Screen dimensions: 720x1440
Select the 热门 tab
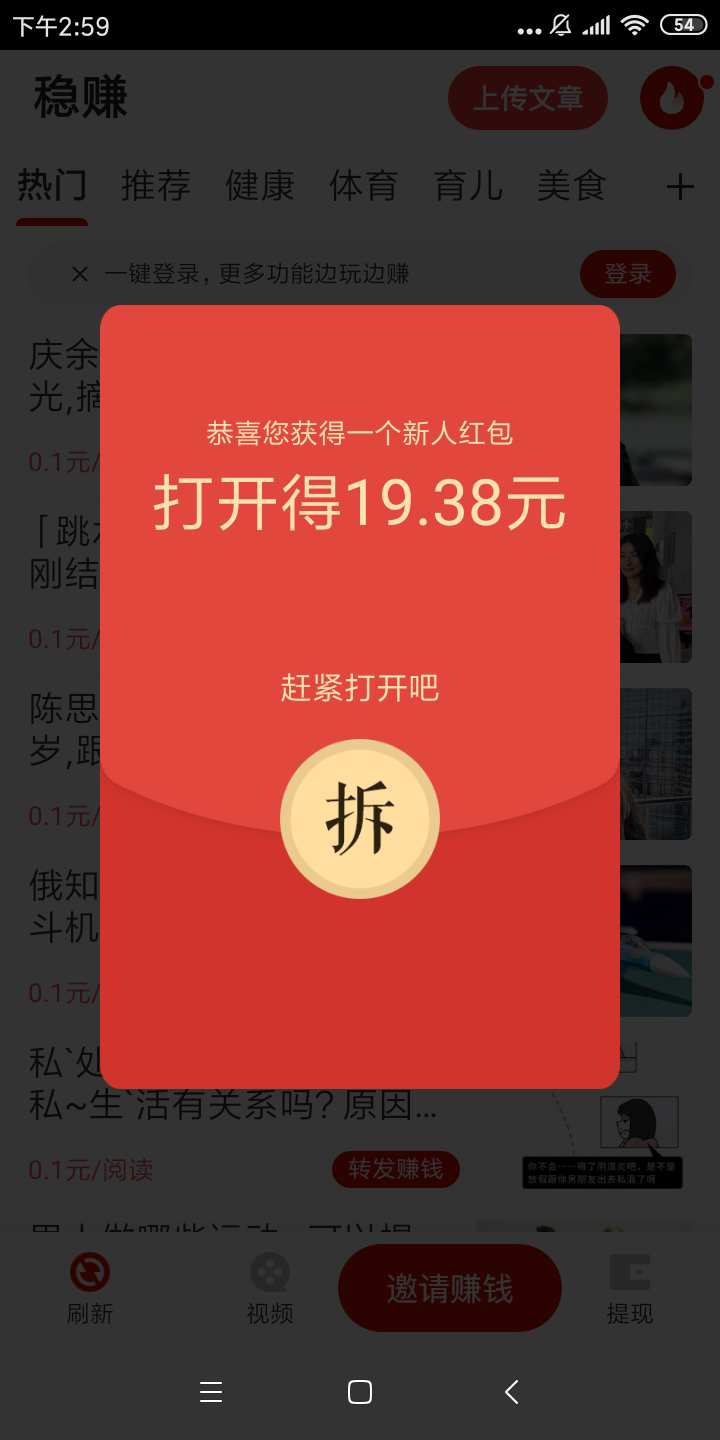point(52,186)
